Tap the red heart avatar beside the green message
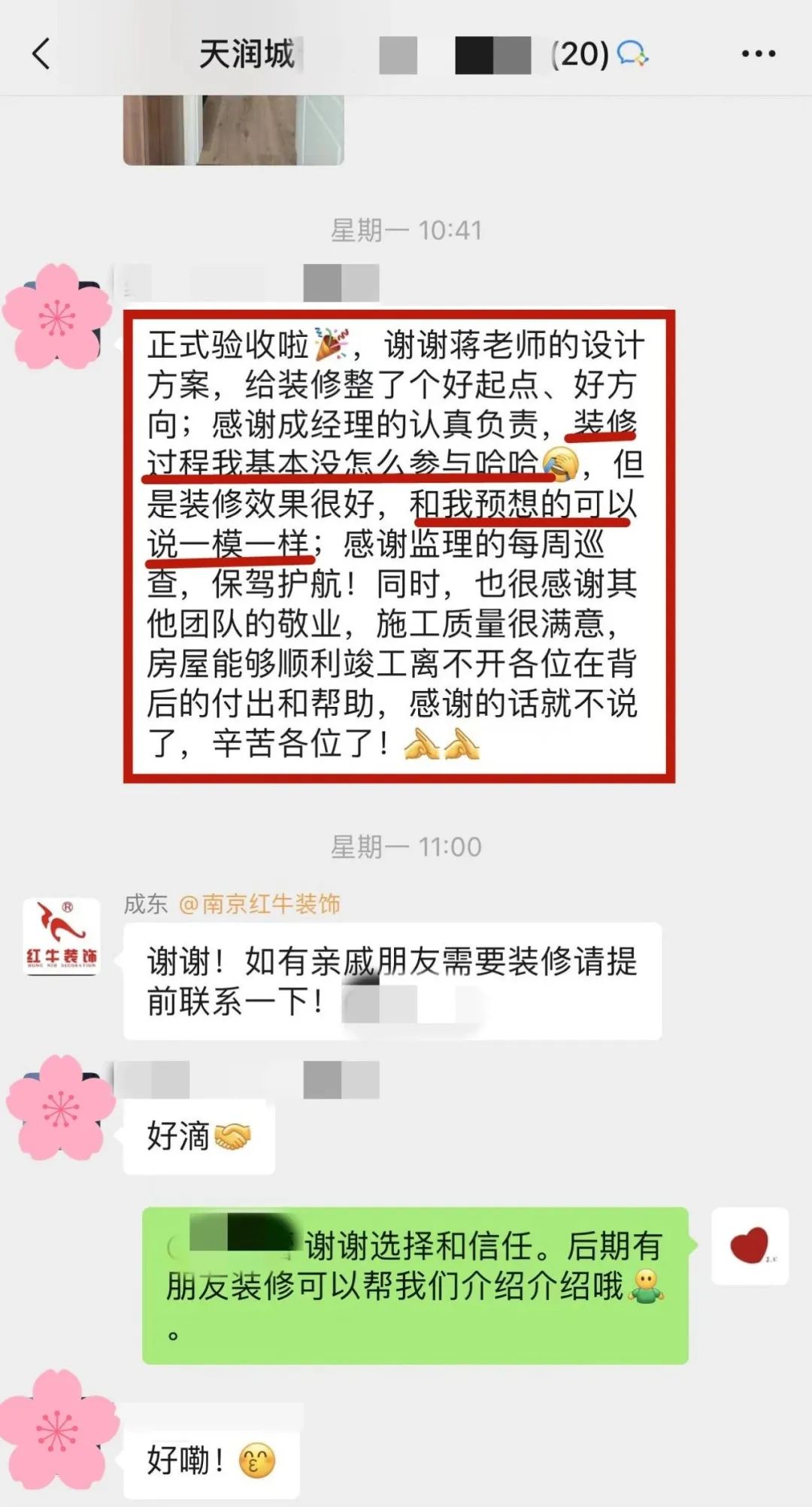Image resolution: width=812 pixels, height=1507 pixels. tap(750, 1246)
